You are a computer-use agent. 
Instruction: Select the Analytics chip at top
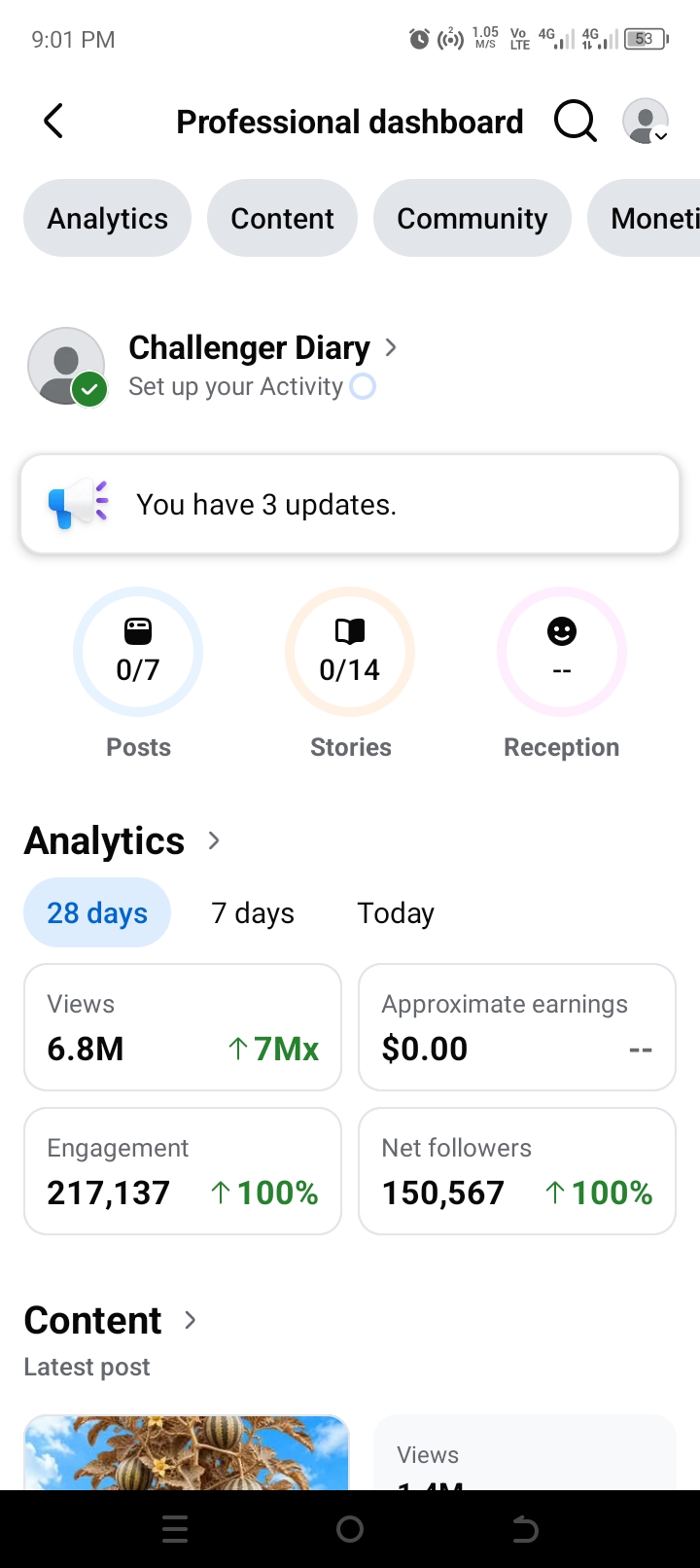pyautogui.click(x=107, y=218)
